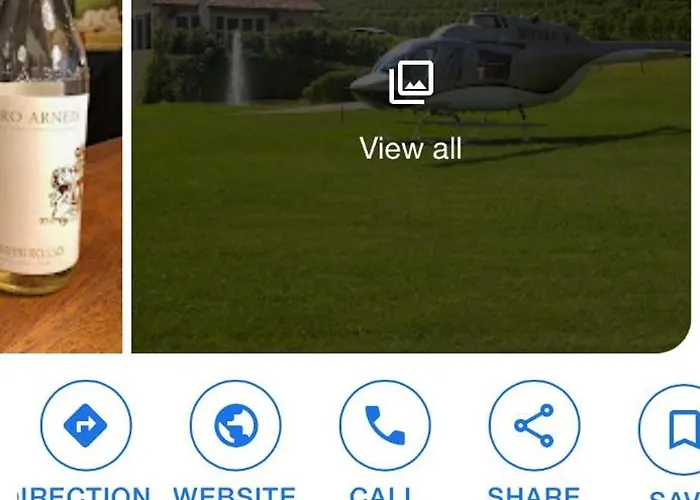View all photos
The height and width of the screenshot is (500, 700).
[411, 112]
